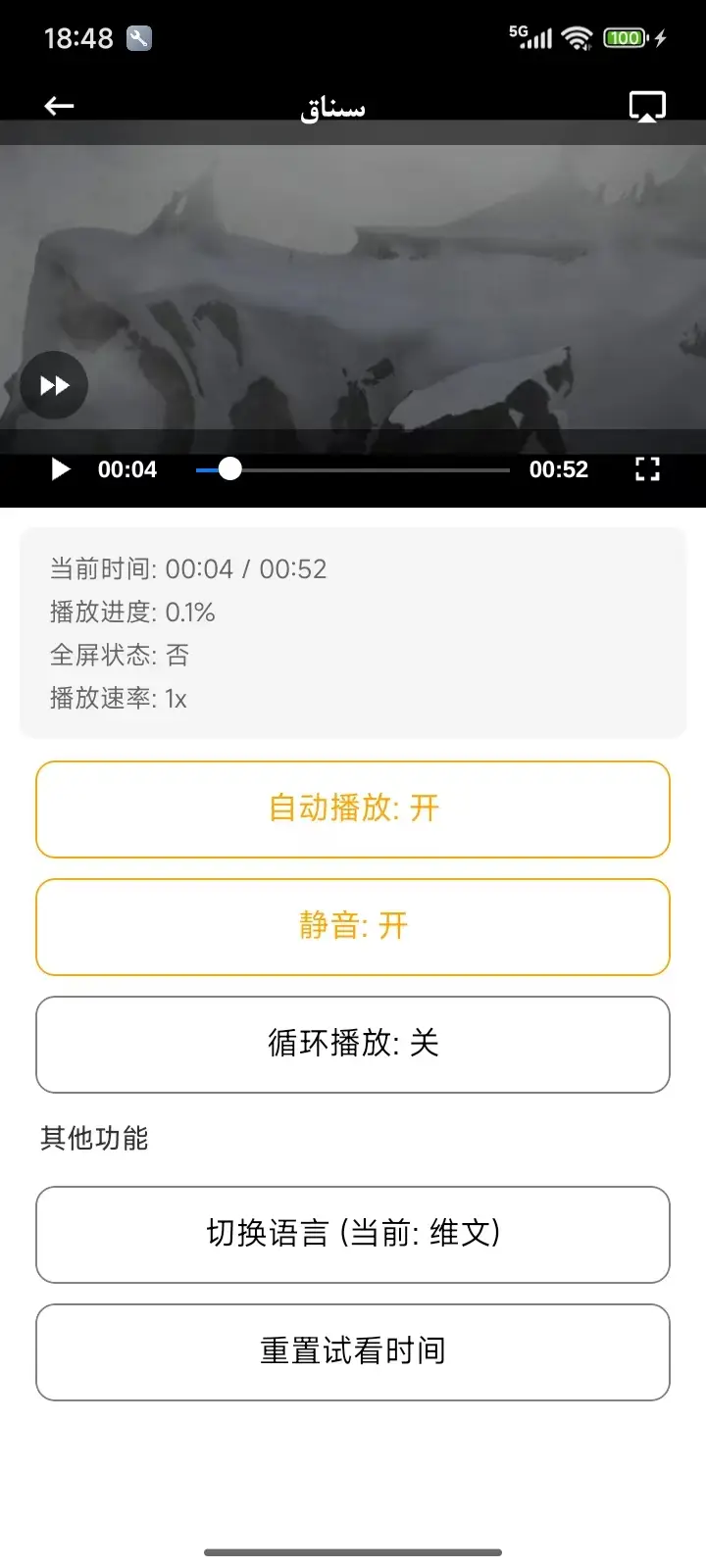Open the screen cast icon
The width and height of the screenshot is (706, 1568).
tap(646, 106)
